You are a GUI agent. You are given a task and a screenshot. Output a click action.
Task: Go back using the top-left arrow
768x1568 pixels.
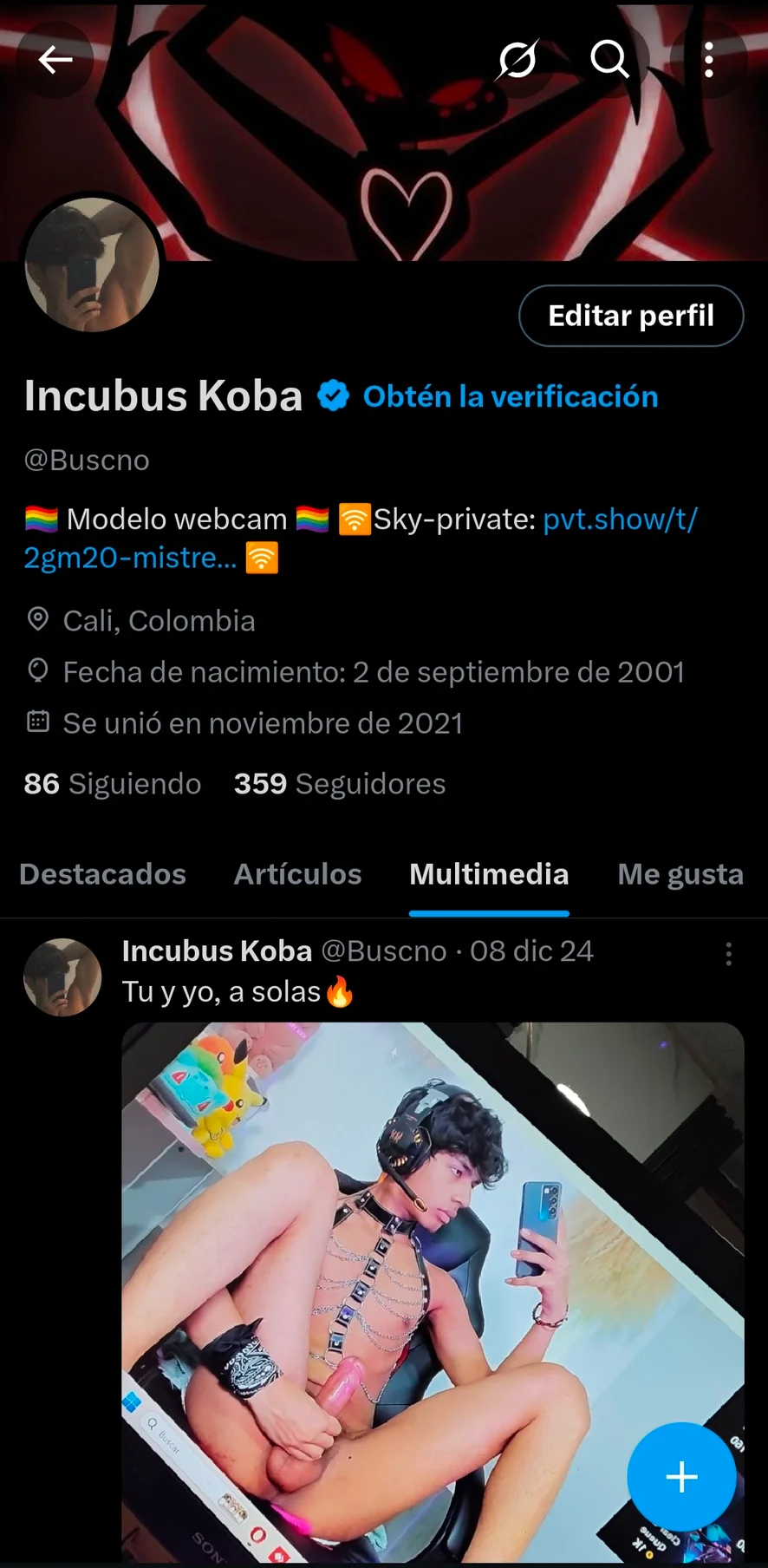[55, 60]
